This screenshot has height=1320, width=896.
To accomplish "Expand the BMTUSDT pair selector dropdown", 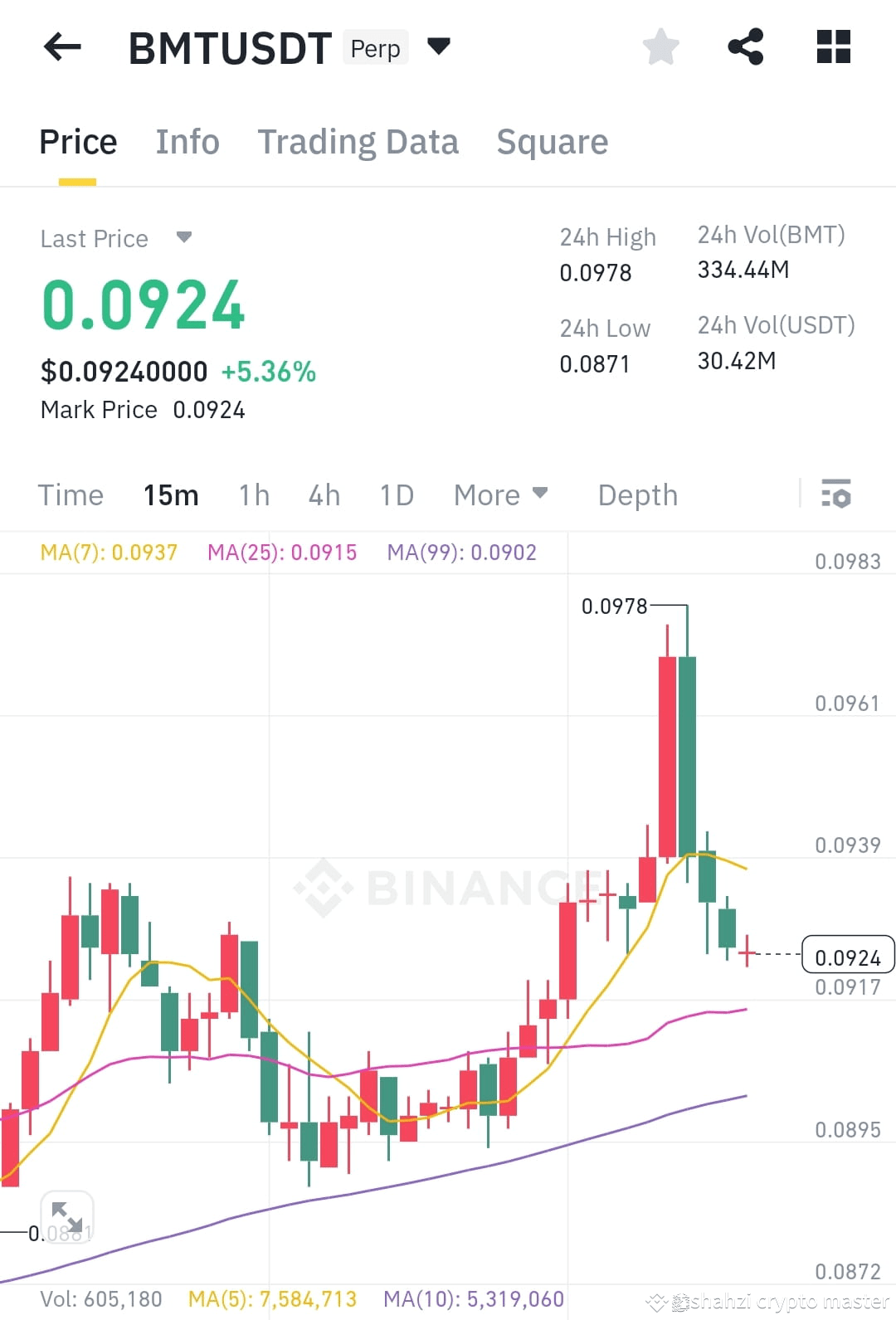I will pyautogui.click(x=440, y=47).
